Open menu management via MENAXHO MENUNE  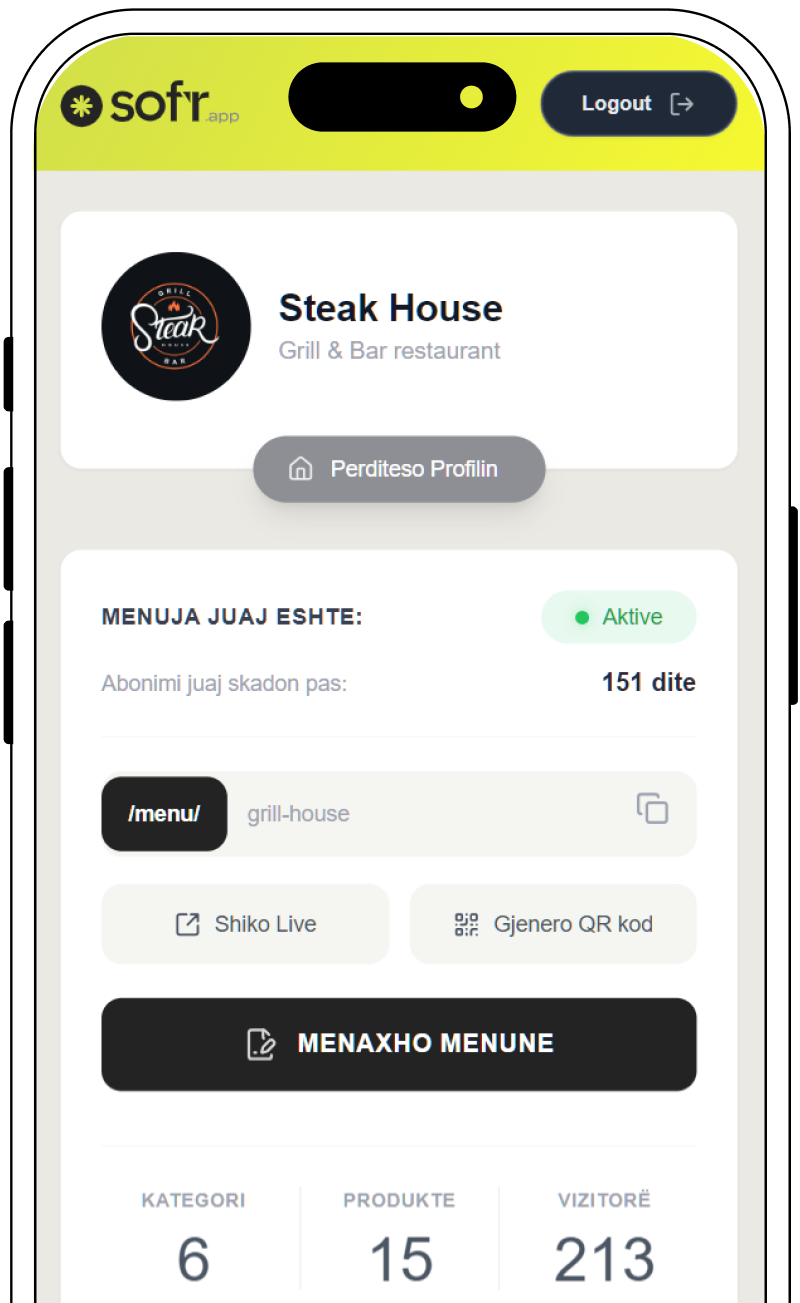[x=398, y=1043]
